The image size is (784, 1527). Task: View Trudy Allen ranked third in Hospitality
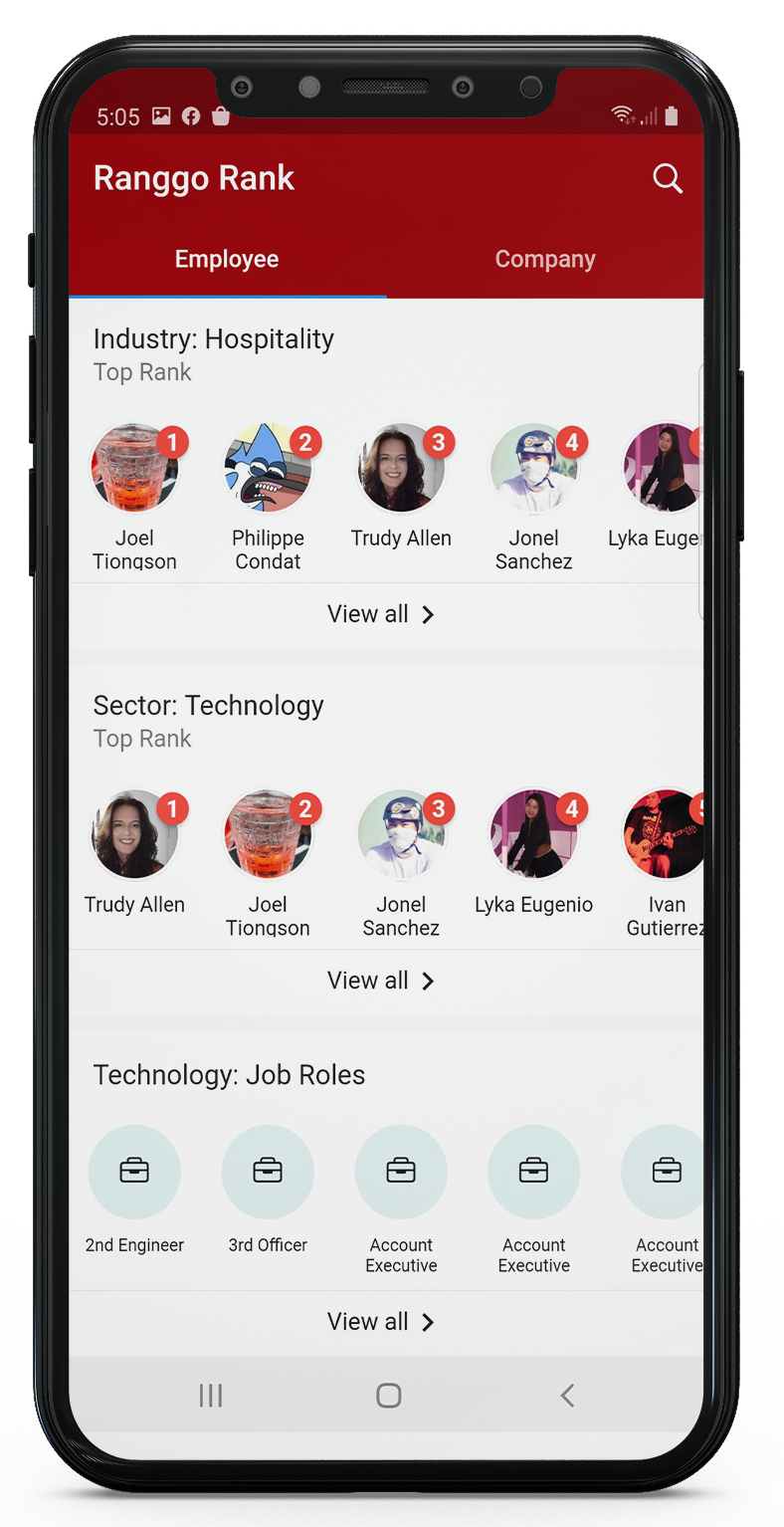(x=401, y=468)
